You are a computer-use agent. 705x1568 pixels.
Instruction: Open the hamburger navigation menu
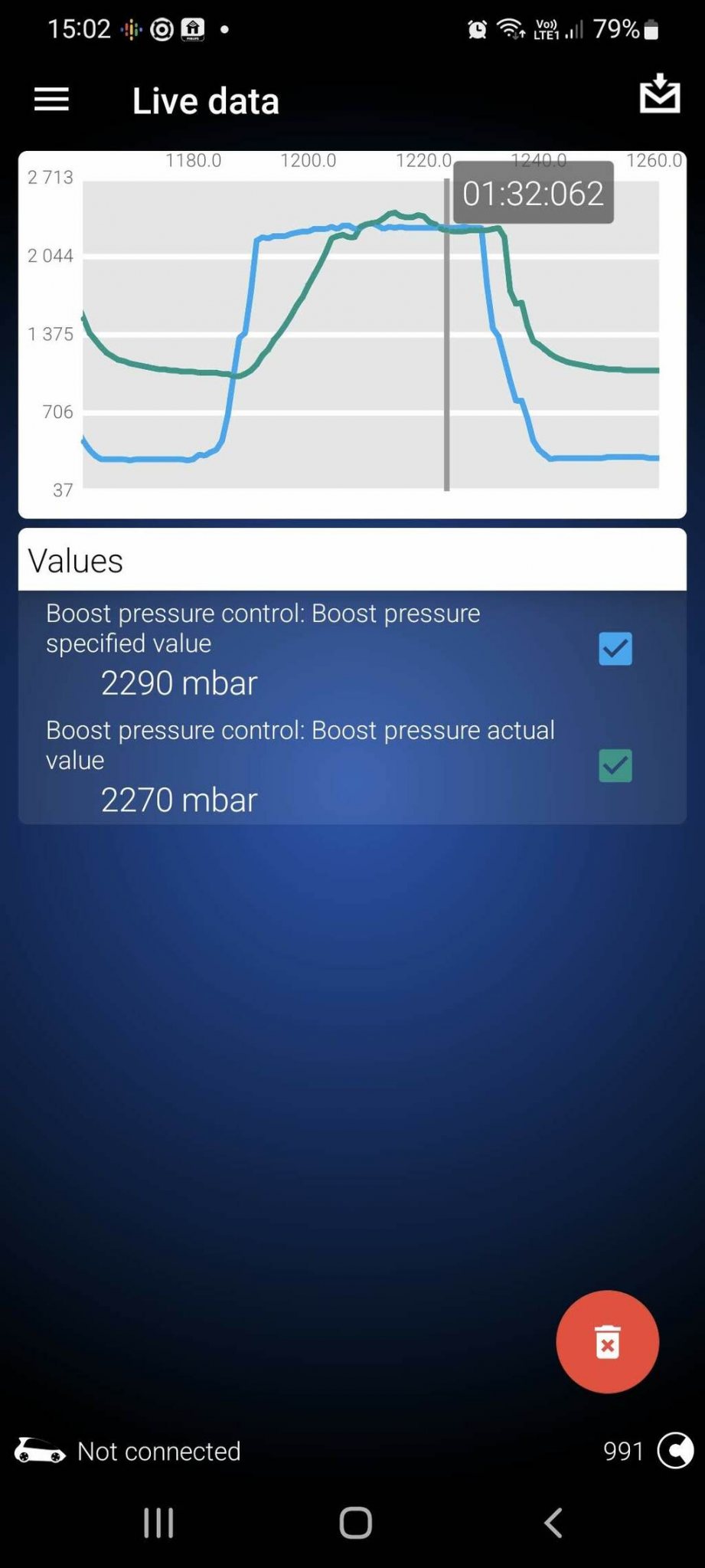[51, 100]
